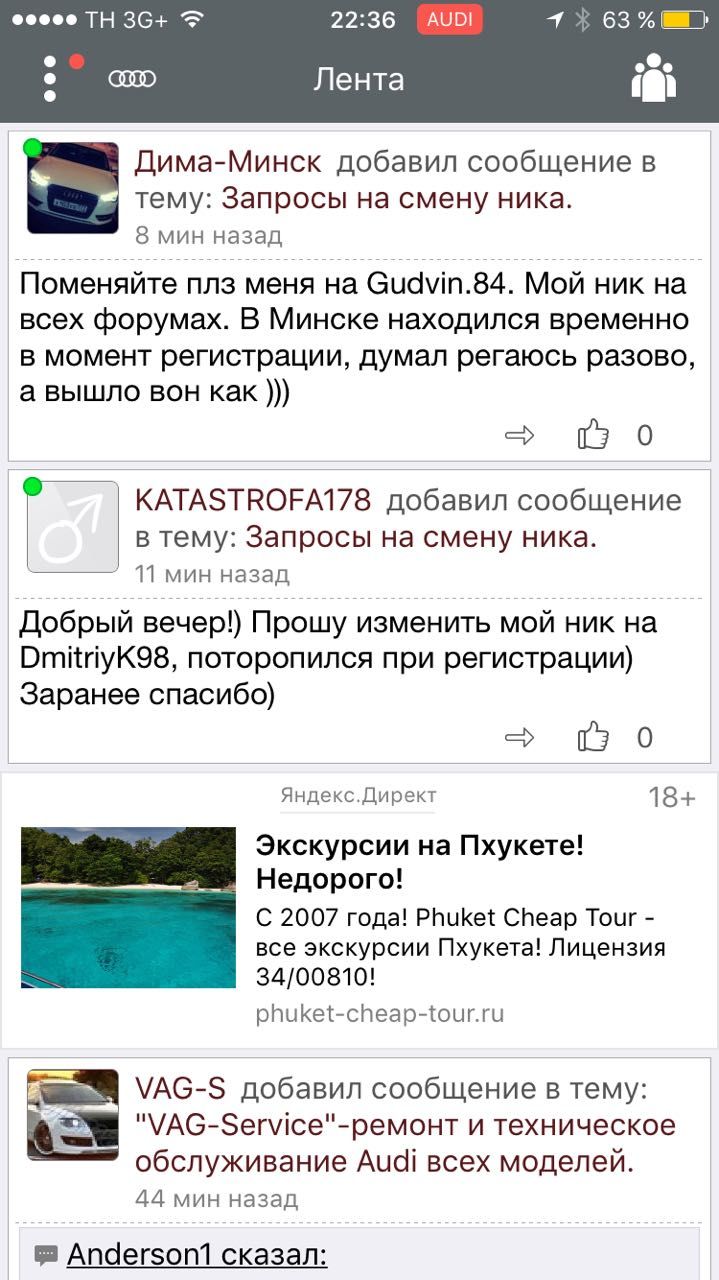Open VAG-S profile name link
Image resolution: width=719 pixels, height=1280 pixels.
(x=180, y=1088)
